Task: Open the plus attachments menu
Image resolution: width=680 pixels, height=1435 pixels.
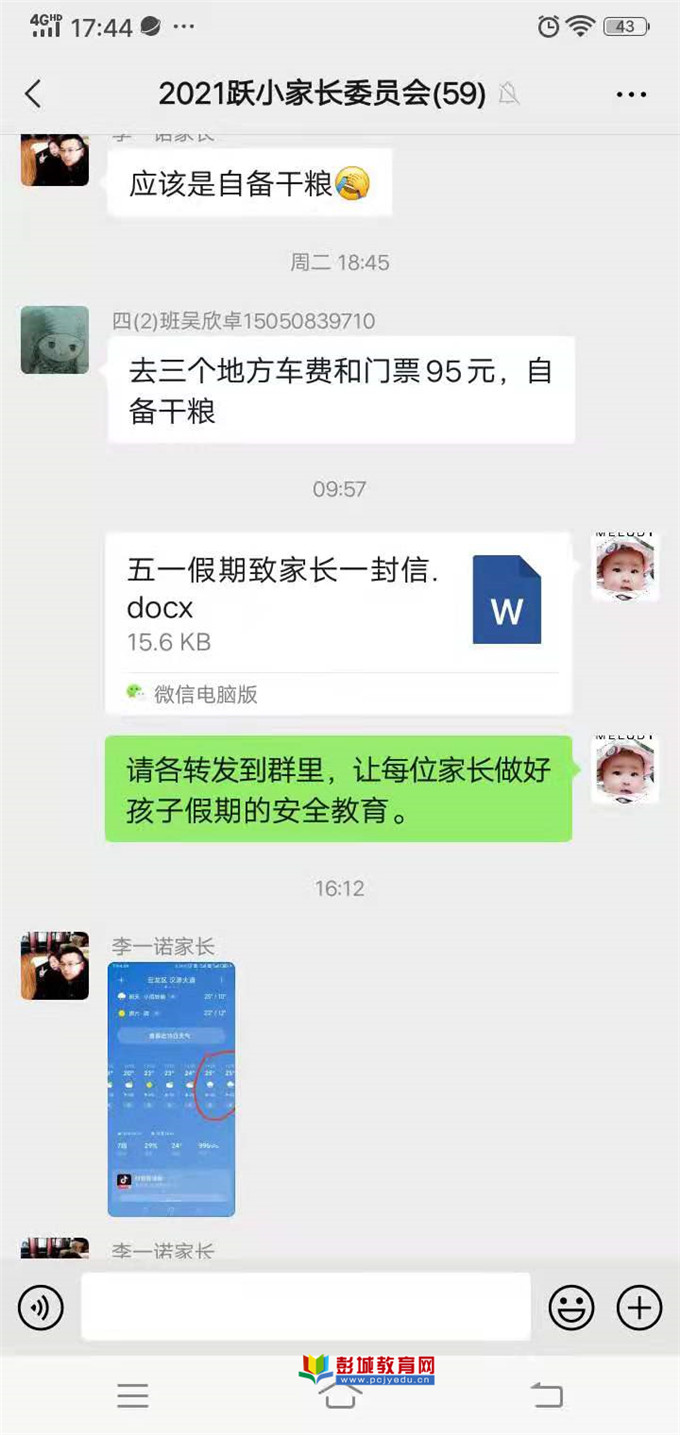Action: pyautogui.click(x=639, y=1307)
